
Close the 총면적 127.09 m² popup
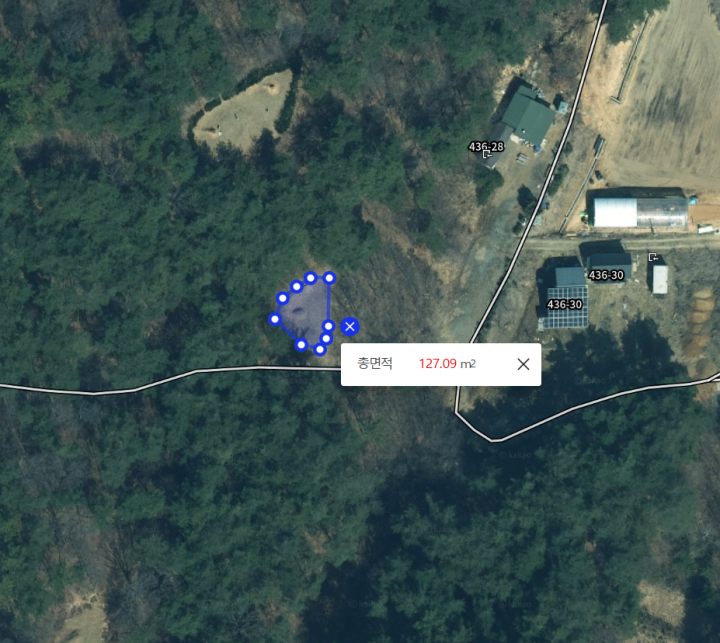click(x=523, y=364)
